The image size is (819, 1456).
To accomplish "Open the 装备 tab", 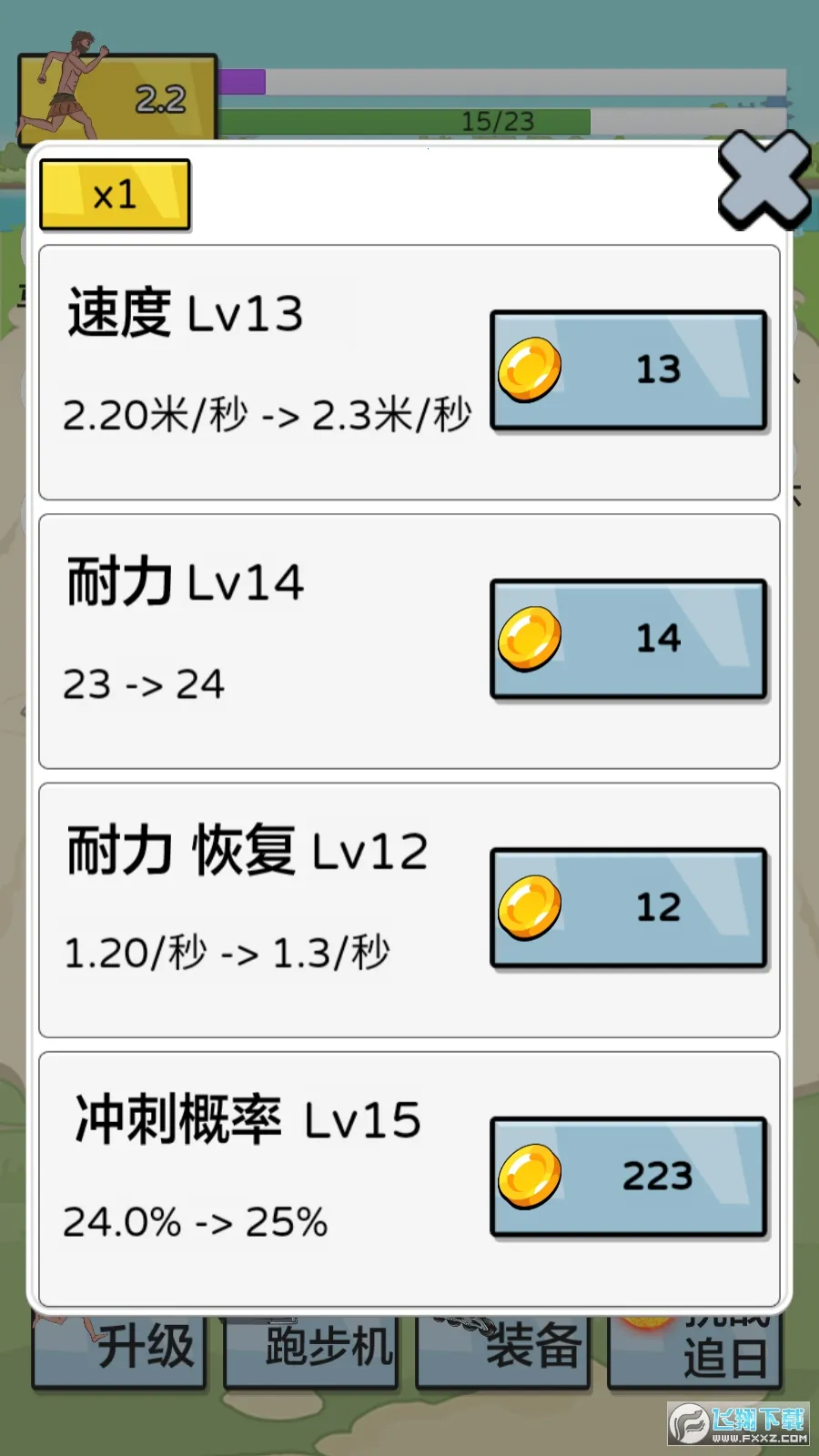I will pos(503,1350).
